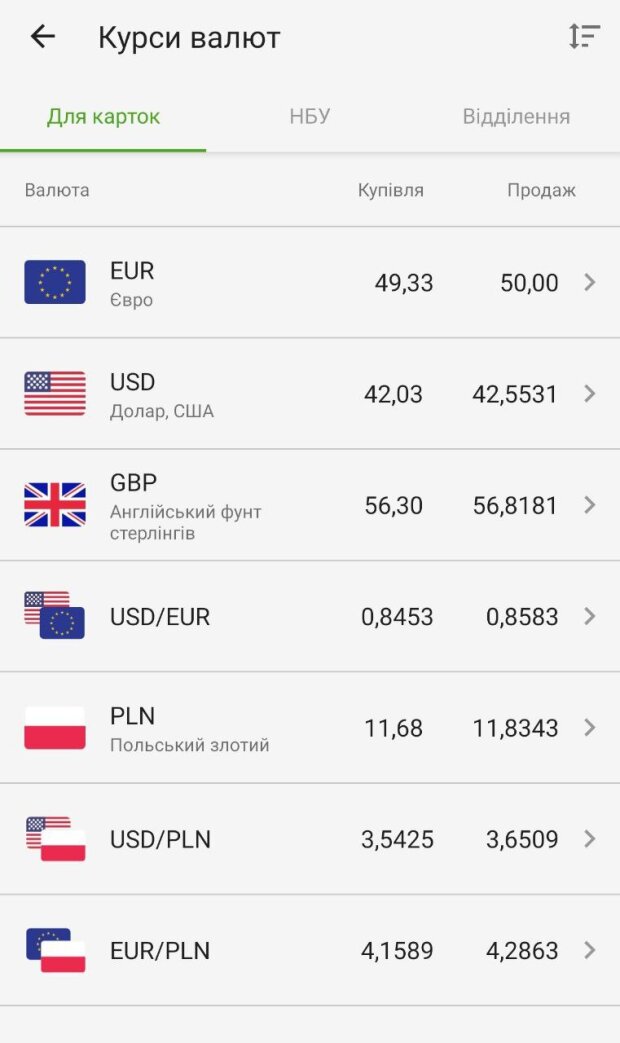620x1043 pixels.
Task: Go back using the arrow icon
Action: coord(43,38)
